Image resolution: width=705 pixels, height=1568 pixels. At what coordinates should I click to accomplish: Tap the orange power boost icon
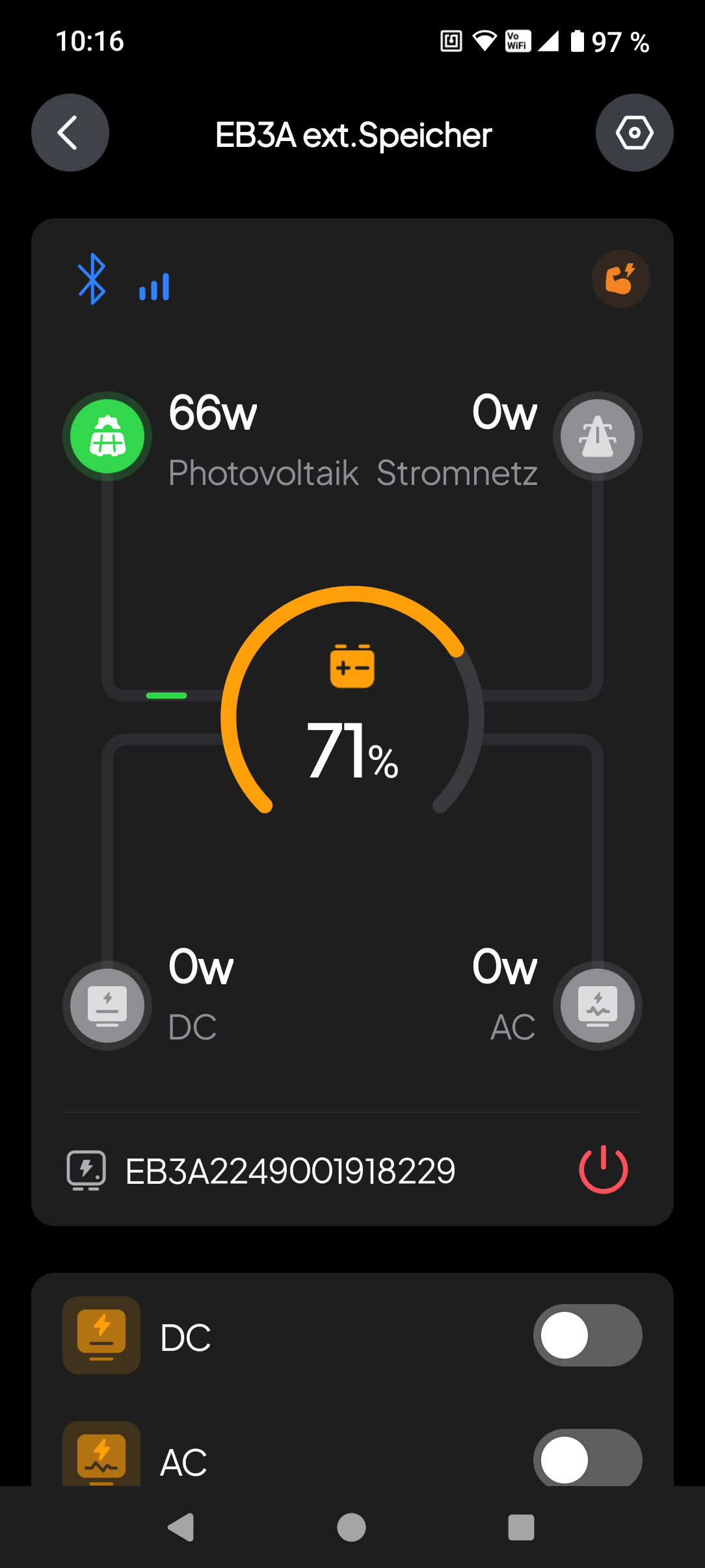click(x=620, y=279)
